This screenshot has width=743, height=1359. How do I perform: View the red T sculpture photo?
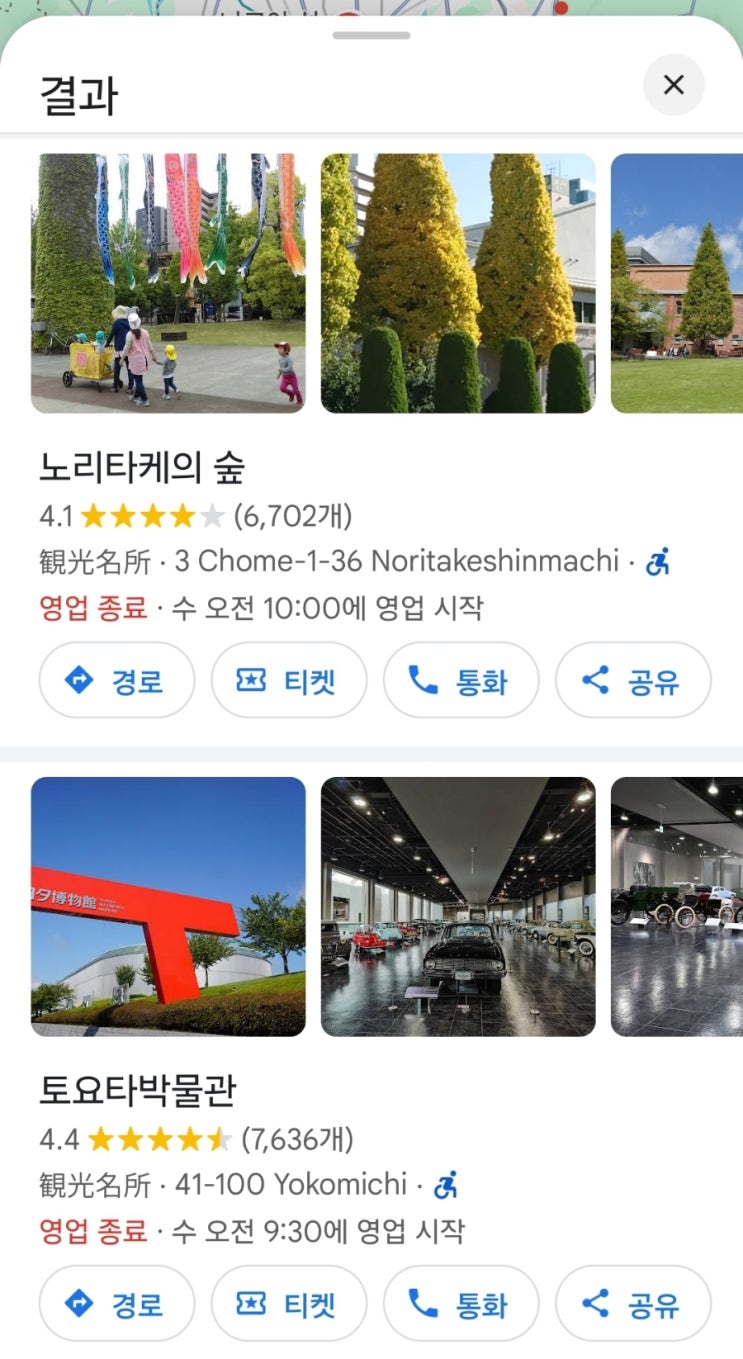(168, 906)
